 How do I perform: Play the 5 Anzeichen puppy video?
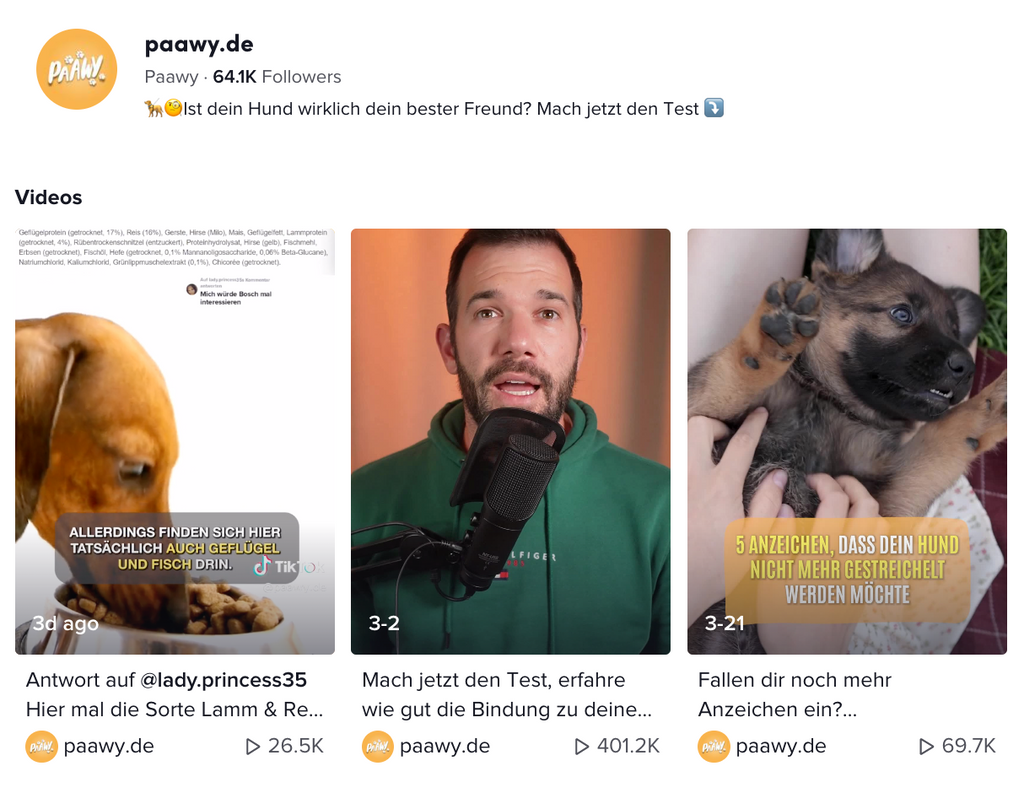[x=846, y=441]
